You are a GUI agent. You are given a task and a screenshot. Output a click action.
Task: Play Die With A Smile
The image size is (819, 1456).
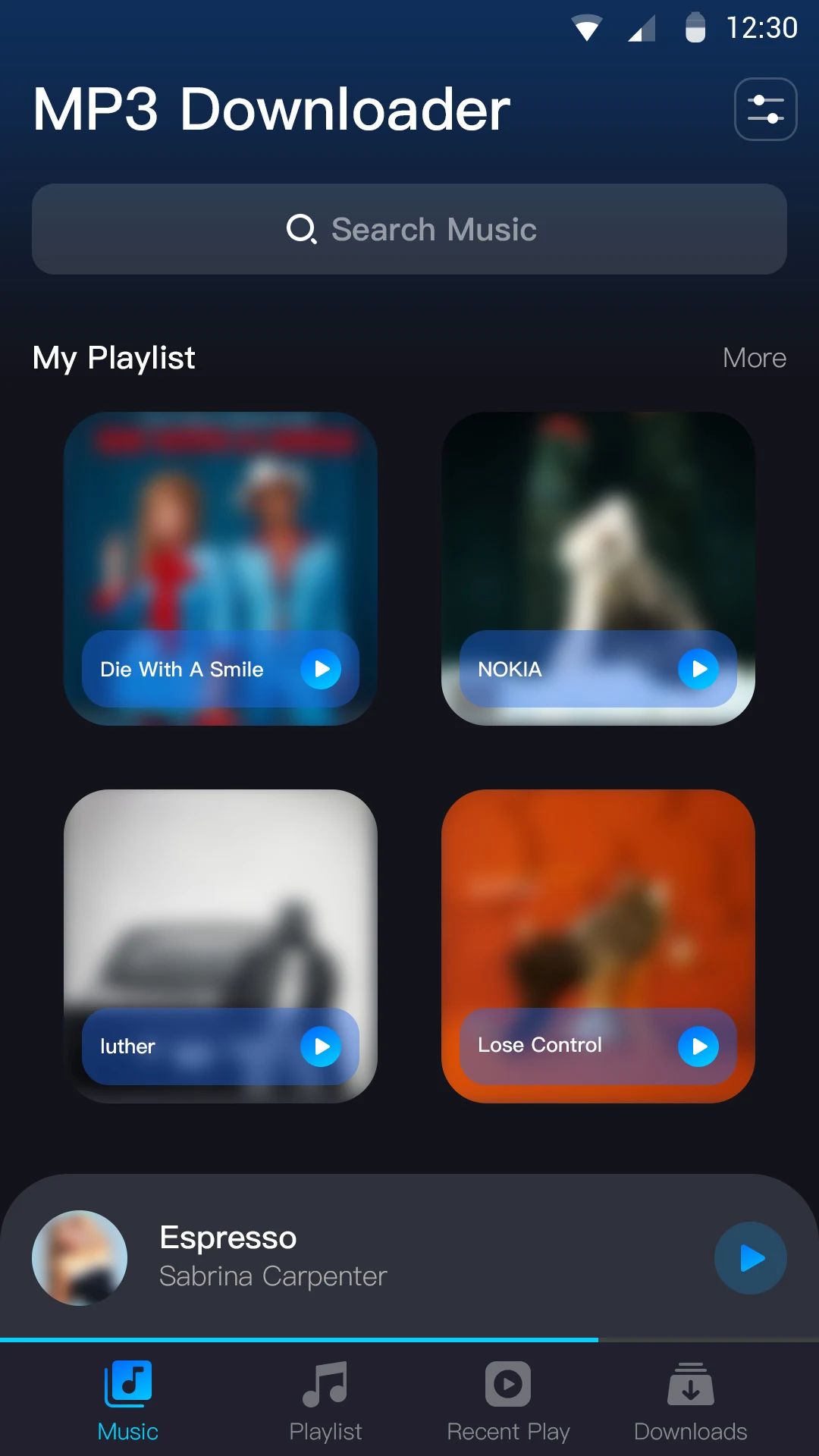[321, 669]
